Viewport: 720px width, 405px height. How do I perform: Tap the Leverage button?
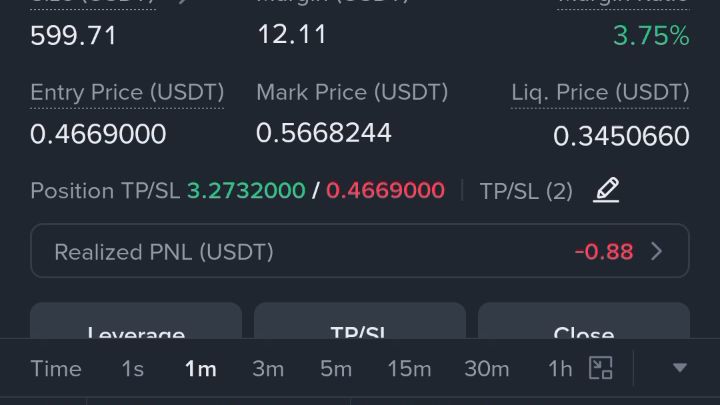click(136, 321)
